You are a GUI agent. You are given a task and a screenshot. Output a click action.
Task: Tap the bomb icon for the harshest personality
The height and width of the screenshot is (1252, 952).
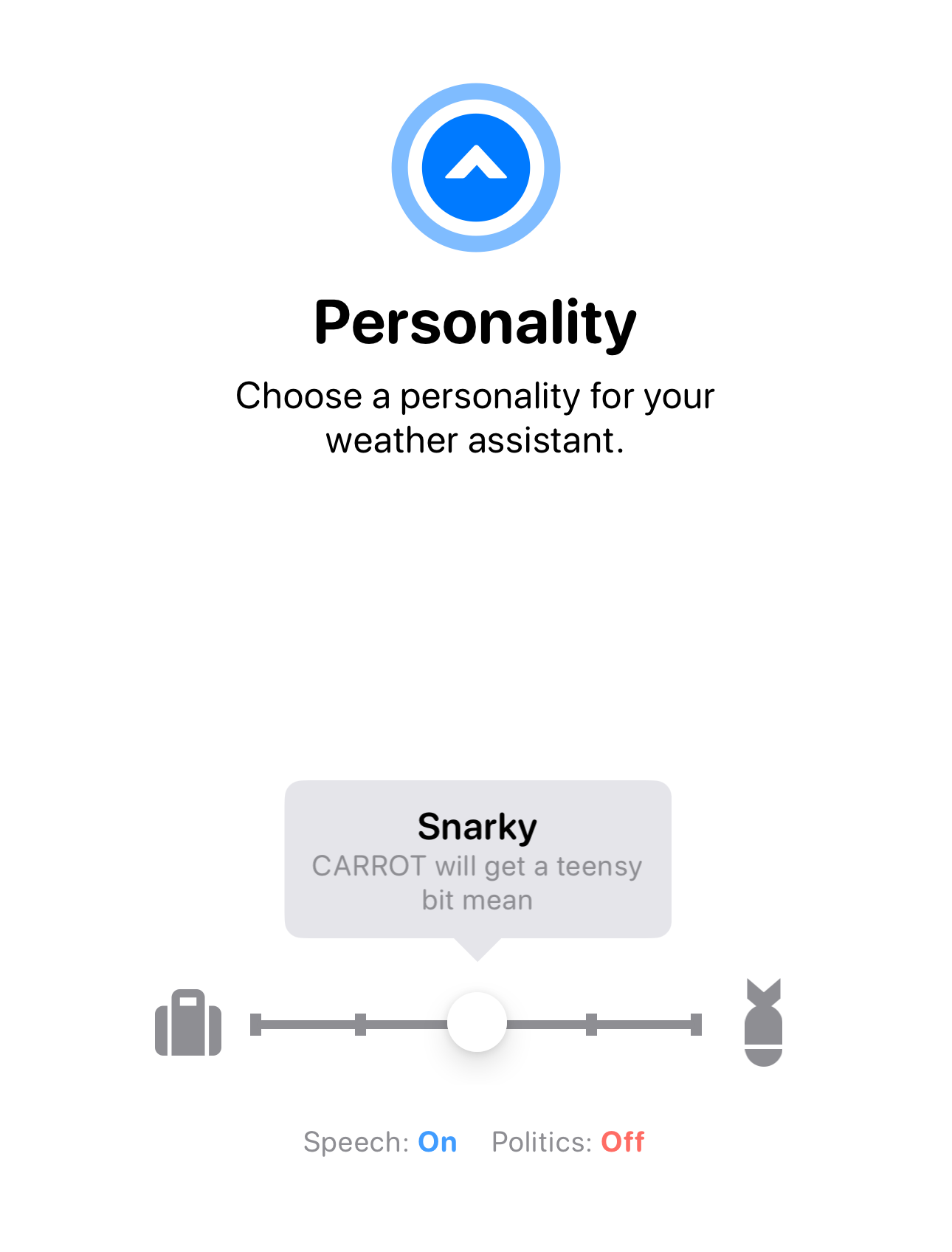point(764,1022)
